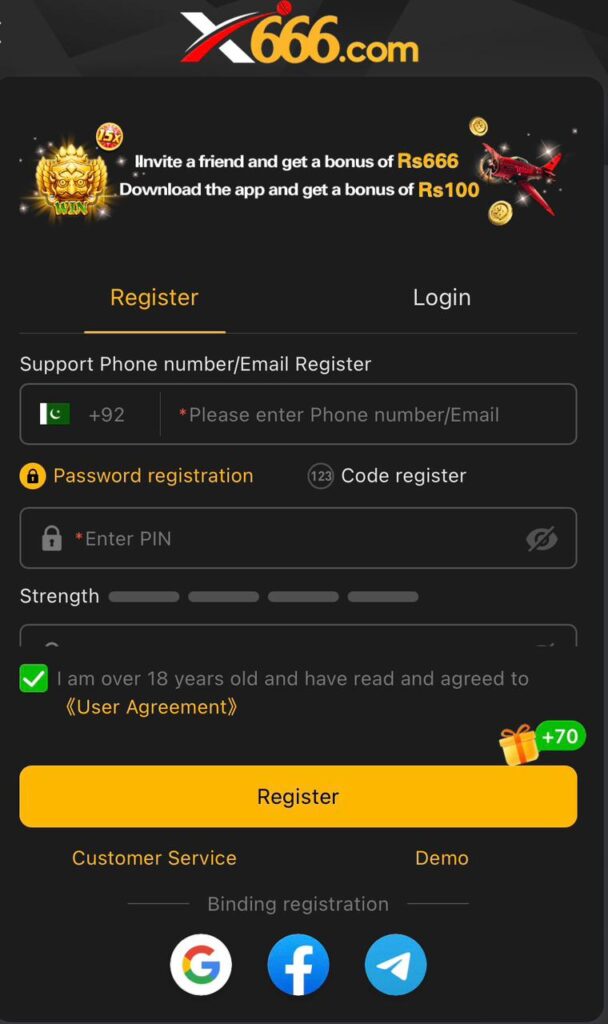Toggle PIN visibility eye icon
The height and width of the screenshot is (1024, 608).
click(x=541, y=539)
